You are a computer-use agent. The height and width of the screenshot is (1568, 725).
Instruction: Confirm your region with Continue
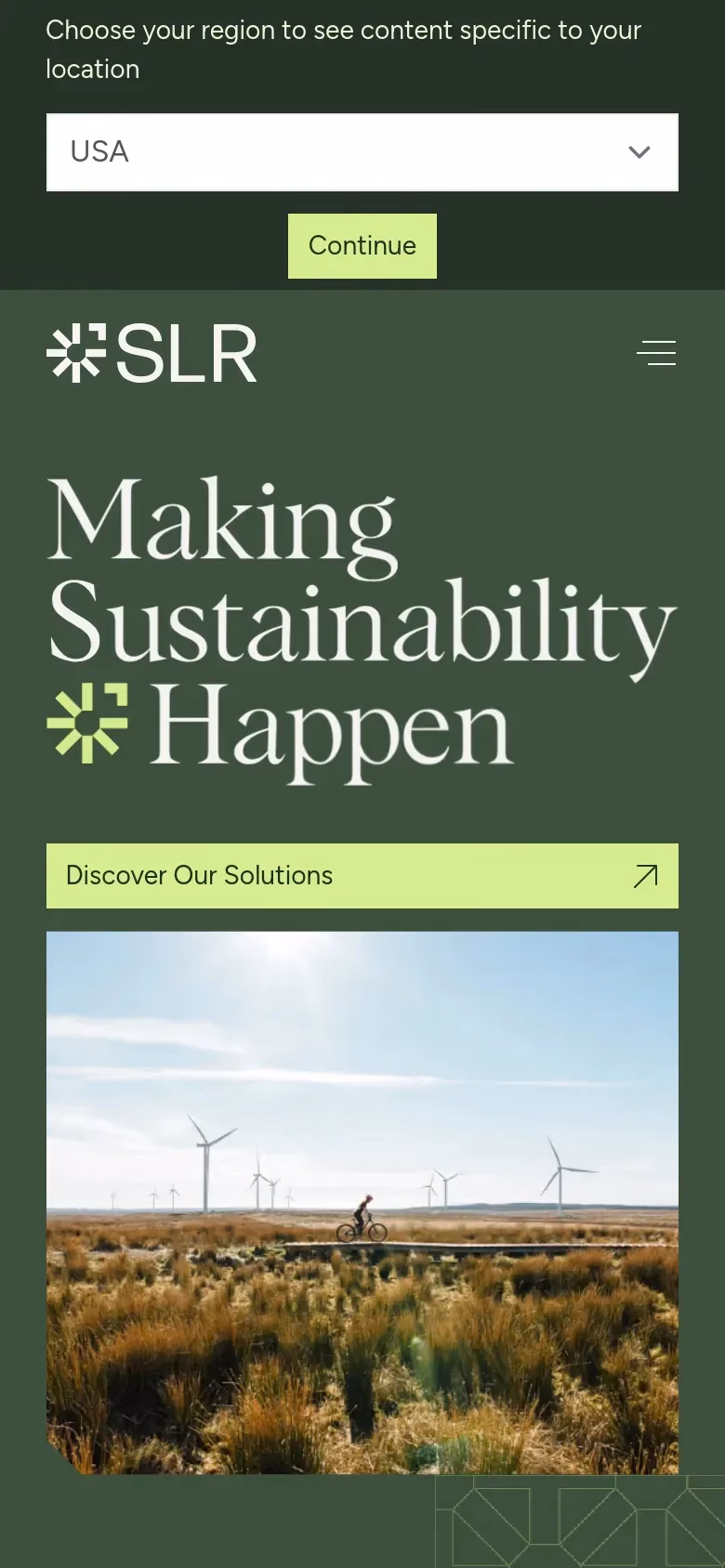click(362, 245)
